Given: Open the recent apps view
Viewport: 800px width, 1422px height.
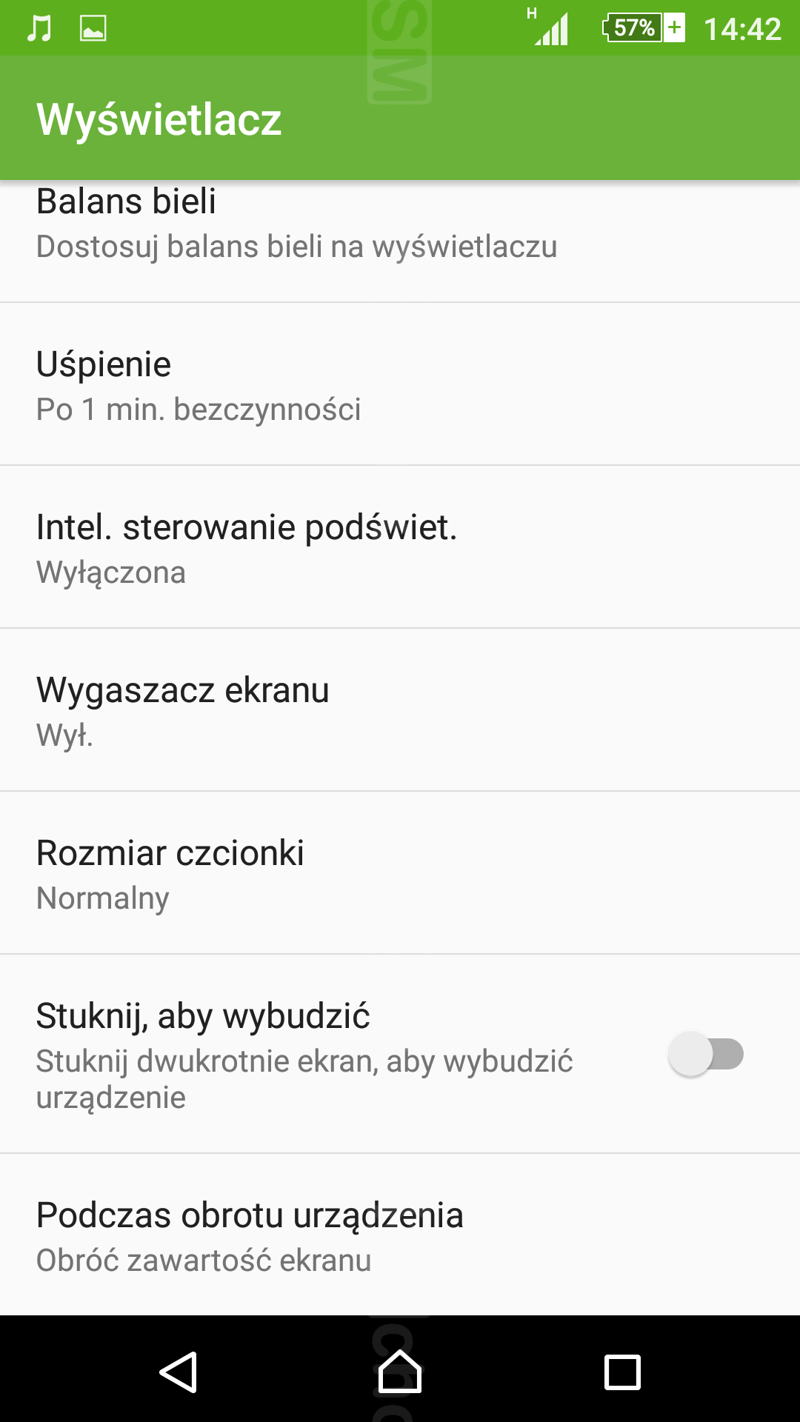Looking at the screenshot, I should (621, 1372).
